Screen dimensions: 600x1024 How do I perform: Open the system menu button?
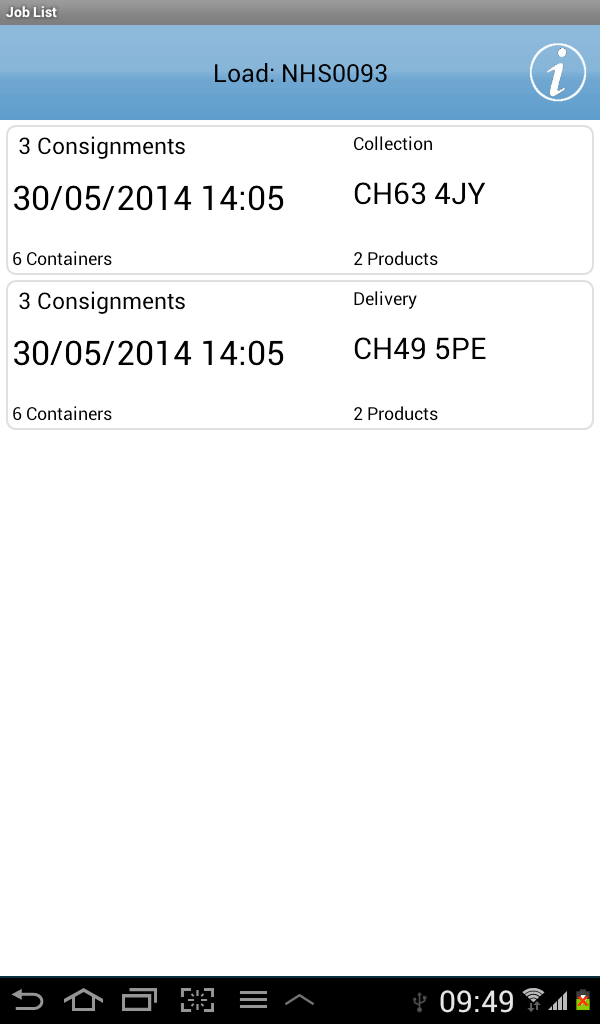(253, 1000)
